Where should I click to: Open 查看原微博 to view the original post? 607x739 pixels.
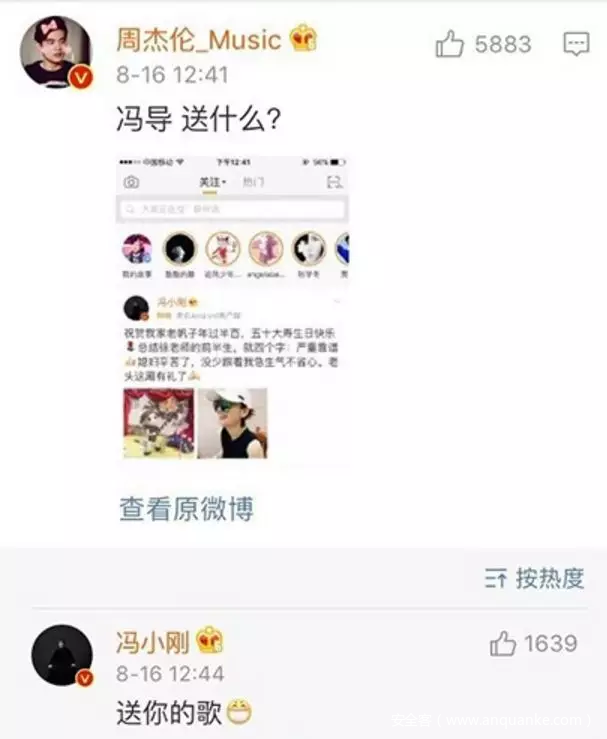pos(186,508)
